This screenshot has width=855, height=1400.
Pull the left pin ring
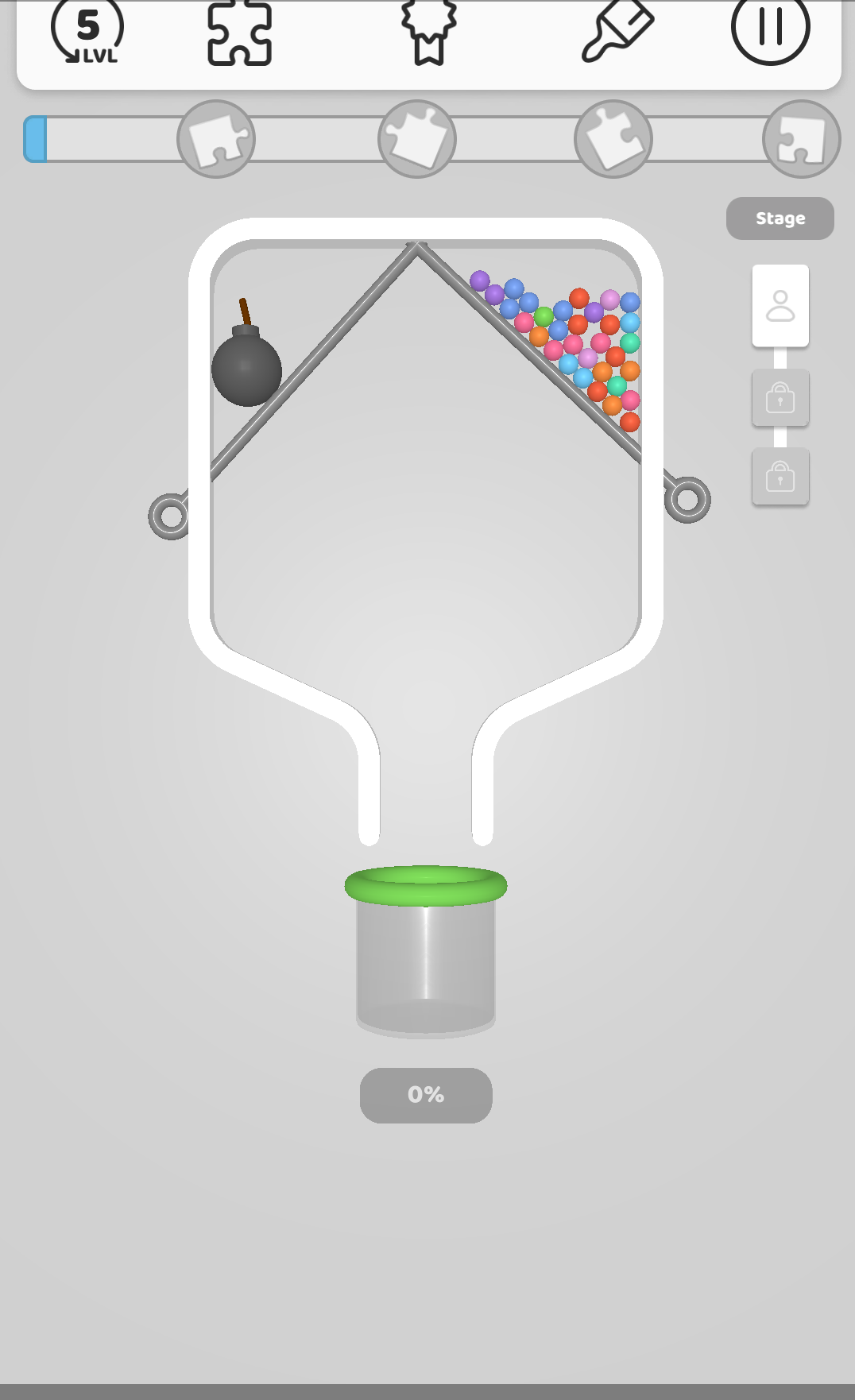click(169, 516)
